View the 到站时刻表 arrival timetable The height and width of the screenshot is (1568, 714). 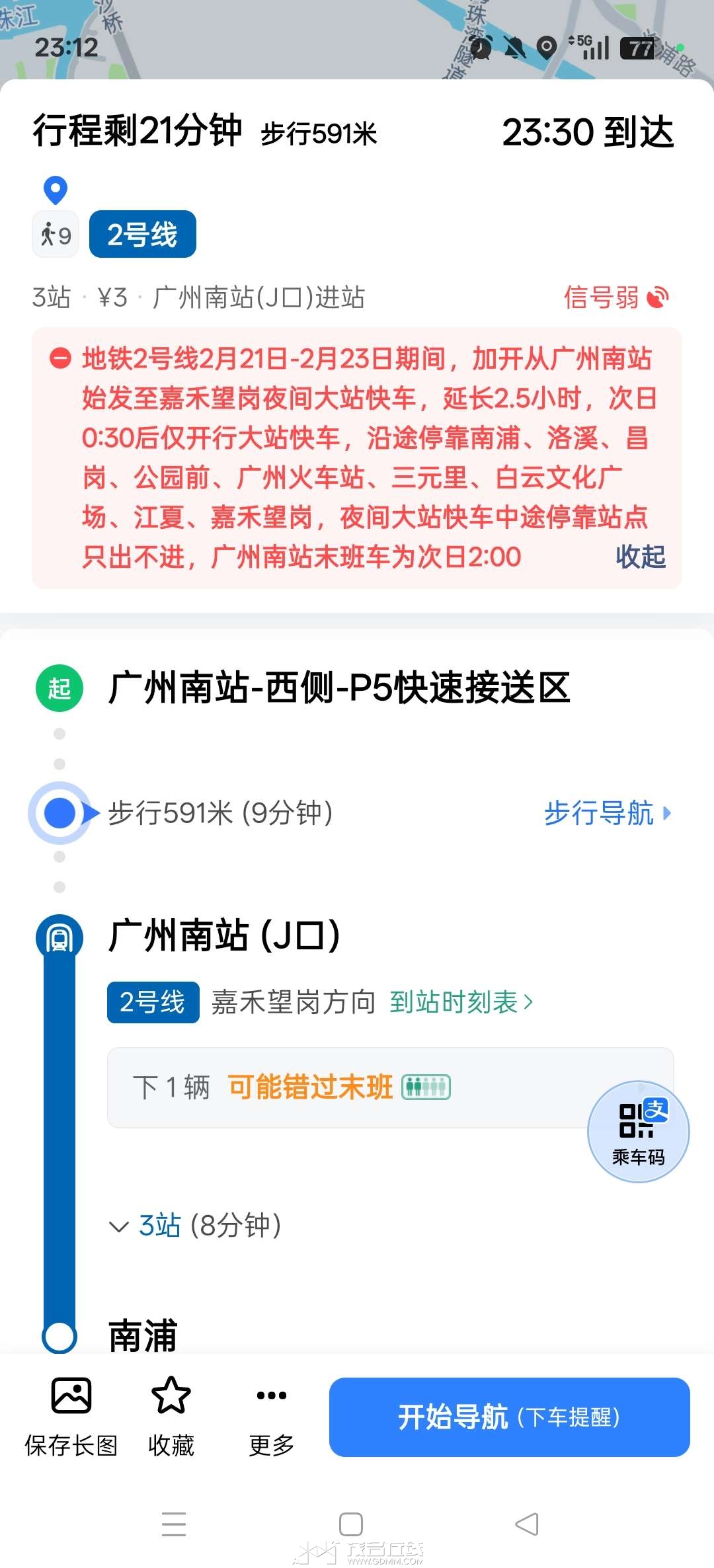pyautogui.click(x=461, y=1002)
